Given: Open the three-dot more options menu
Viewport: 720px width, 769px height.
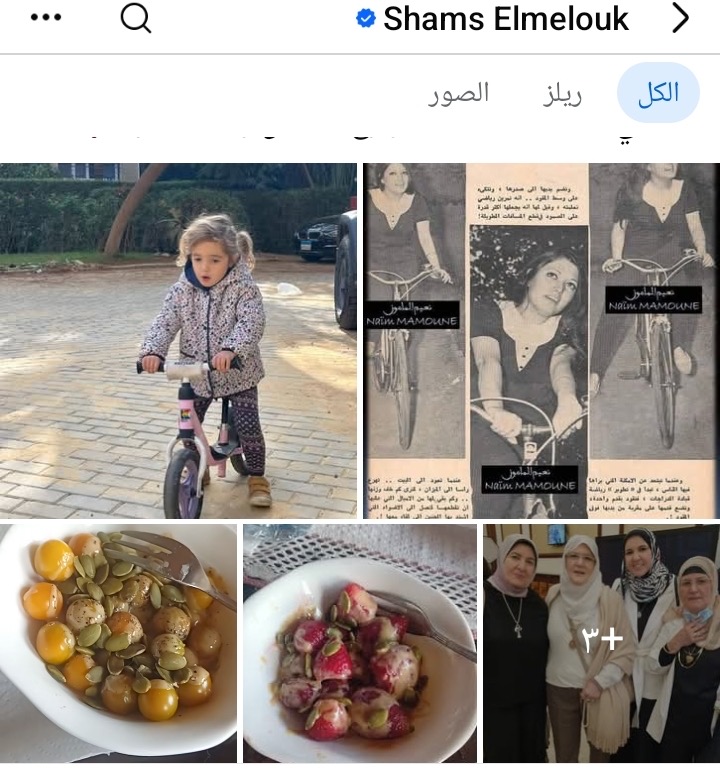Looking at the screenshot, I should [46, 18].
